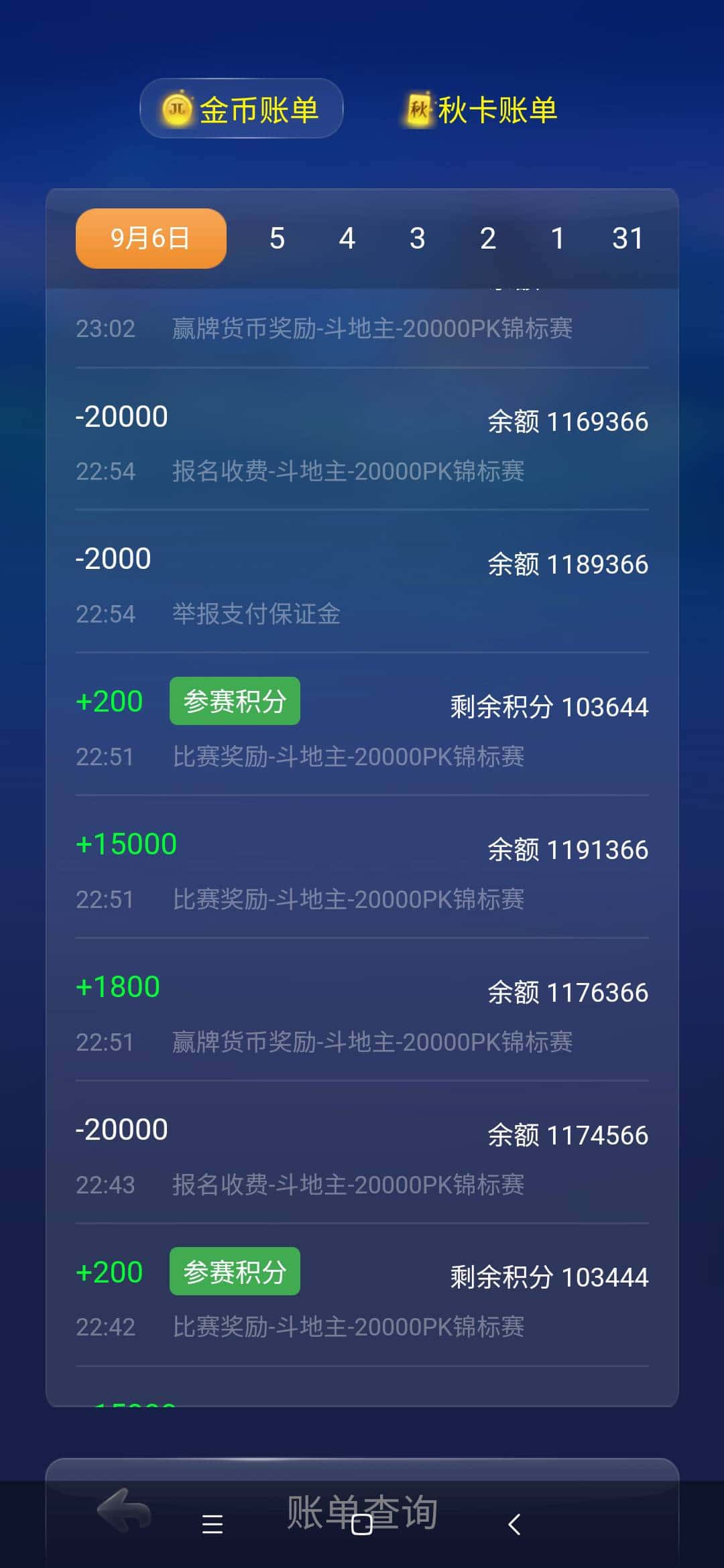The height and width of the screenshot is (1568, 724).
Task: Tap the 参赛积分 badge beside +200 at 22:42
Action: 234,1270
